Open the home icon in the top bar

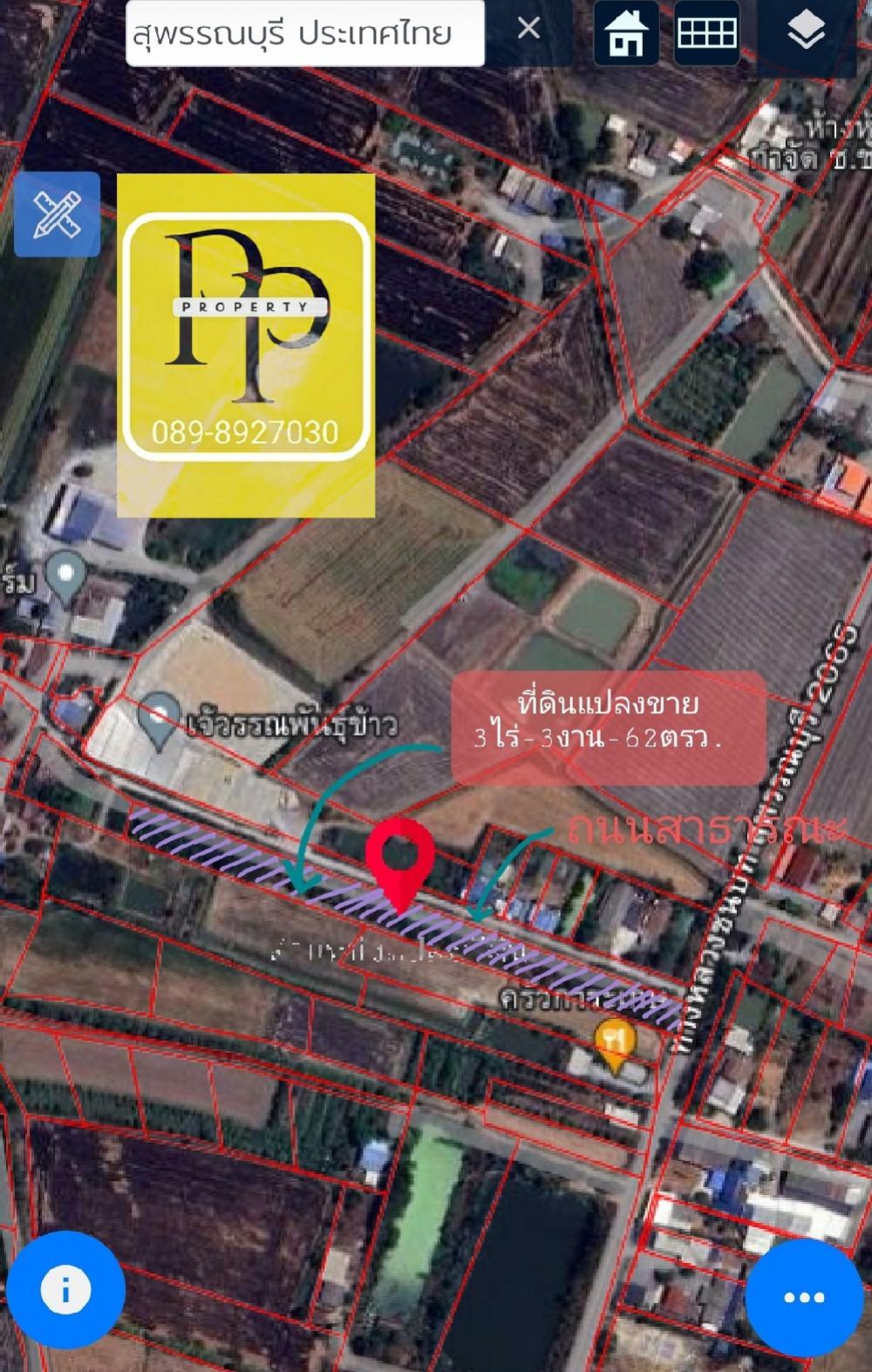(626, 33)
